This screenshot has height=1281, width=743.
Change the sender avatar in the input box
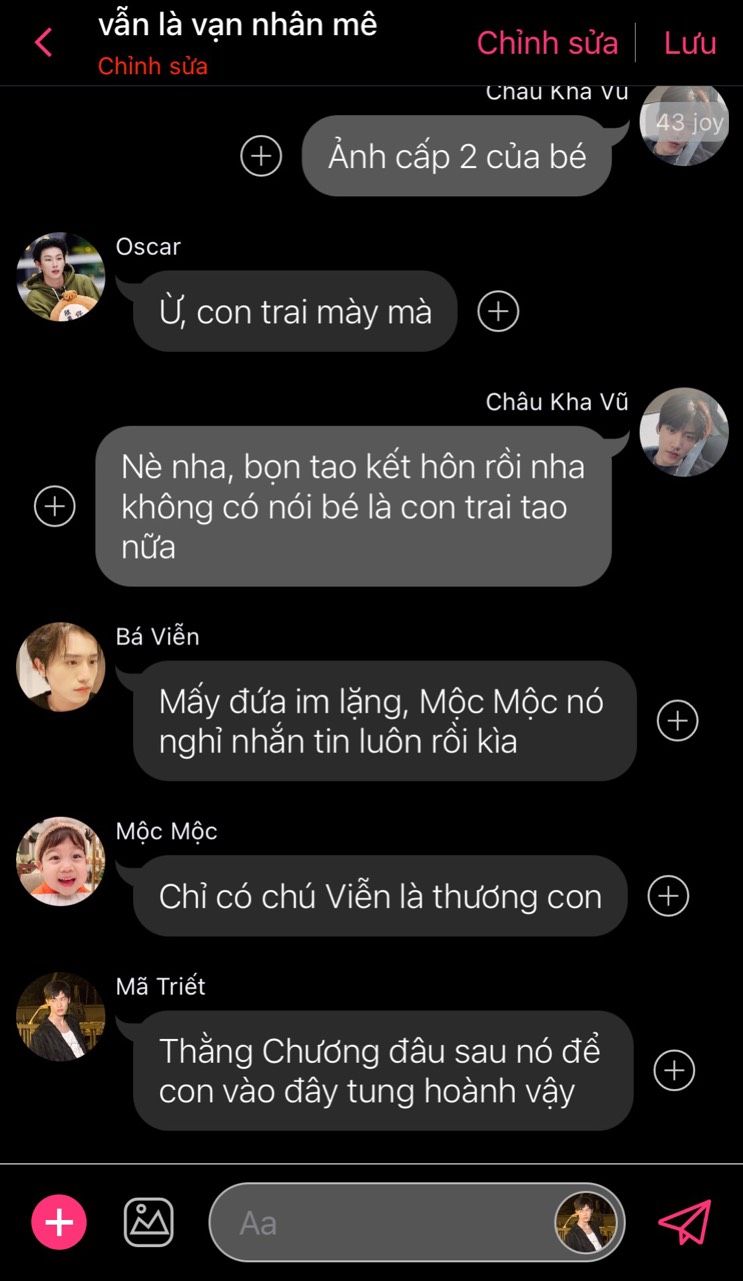(587, 1222)
